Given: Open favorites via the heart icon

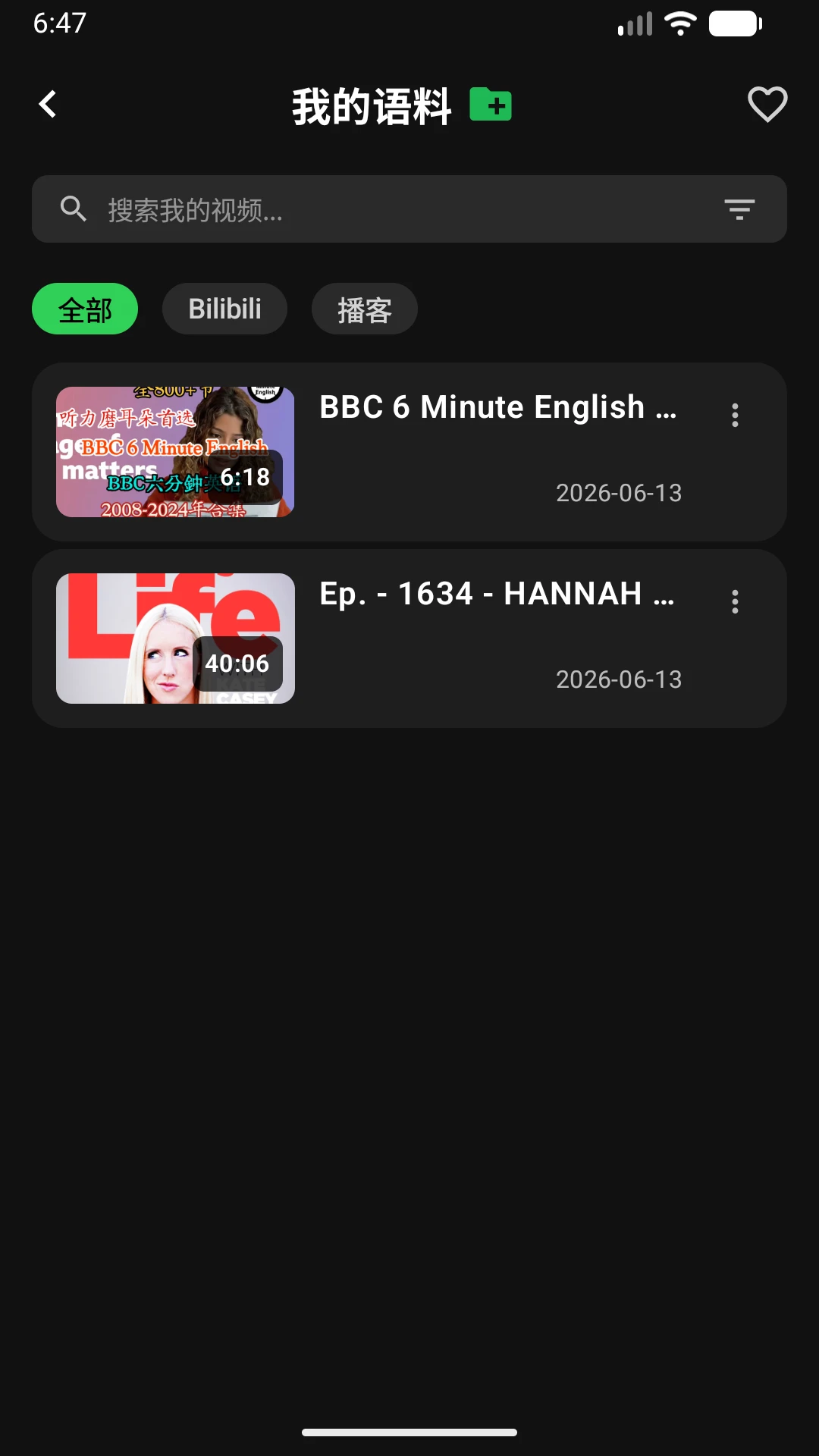Looking at the screenshot, I should pos(767,105).
